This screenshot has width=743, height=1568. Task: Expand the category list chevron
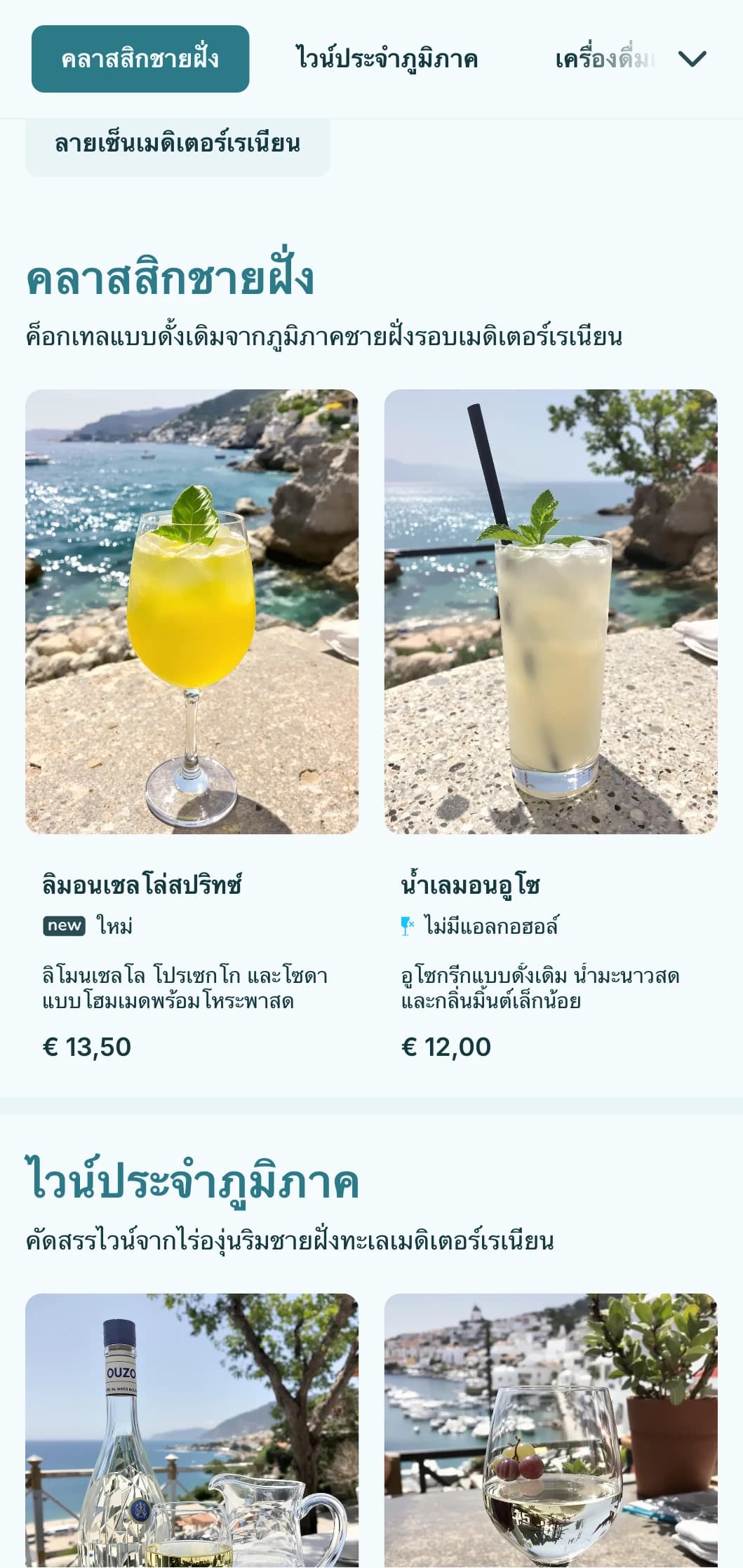tap(692, 59)
